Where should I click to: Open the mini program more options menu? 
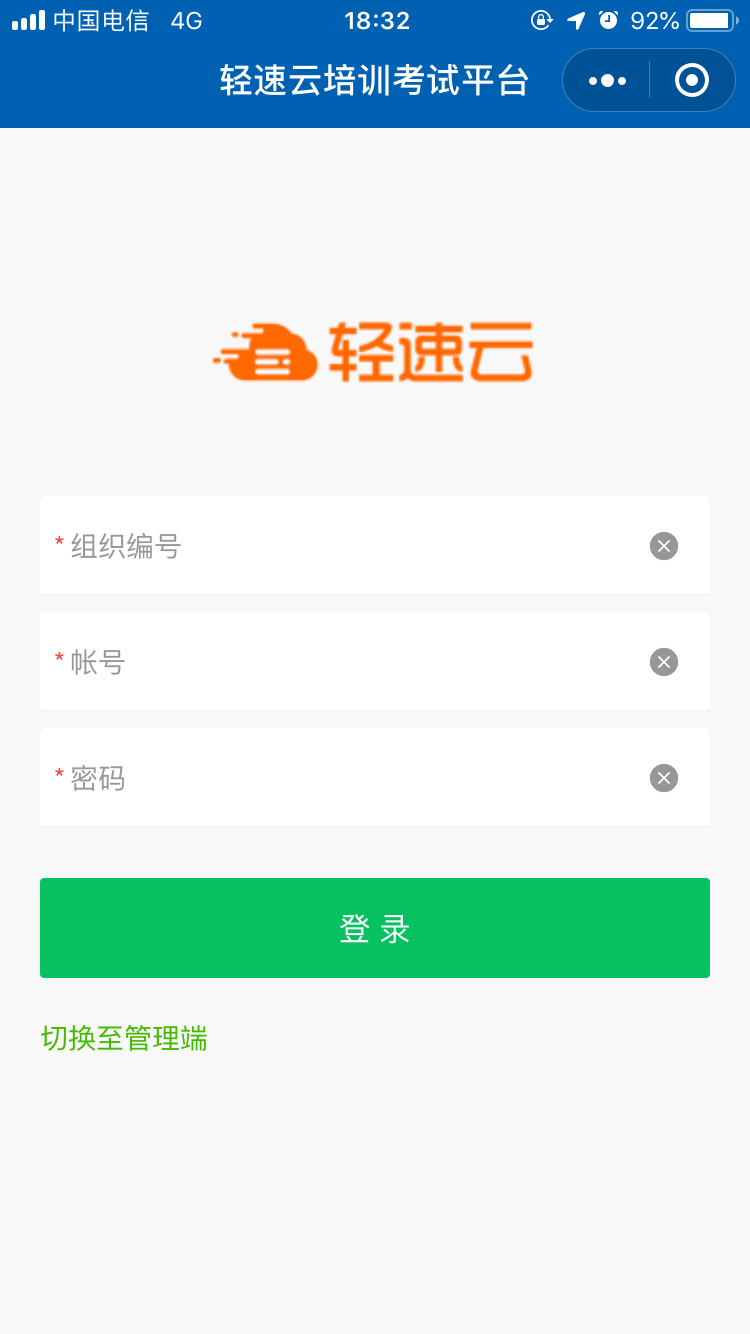point(607,80)
